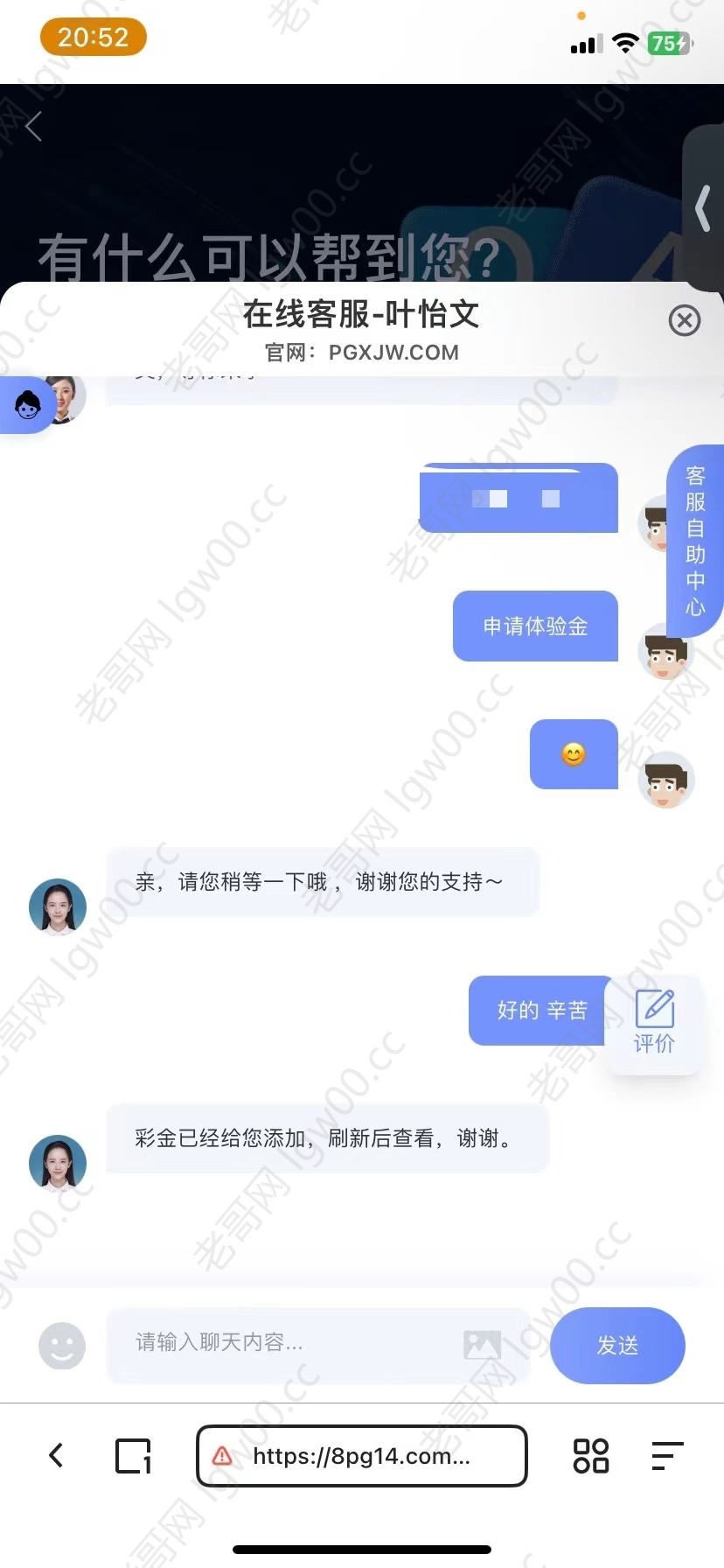Close the online customer service chat

pos(685,321)
